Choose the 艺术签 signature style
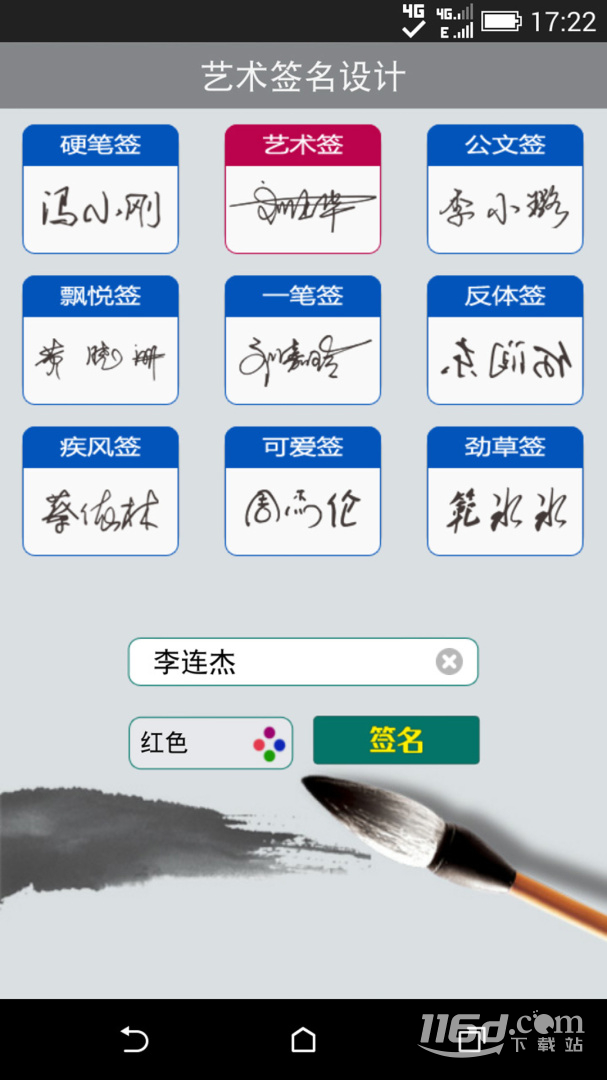 pyautogui.click(x=302, y=189)
